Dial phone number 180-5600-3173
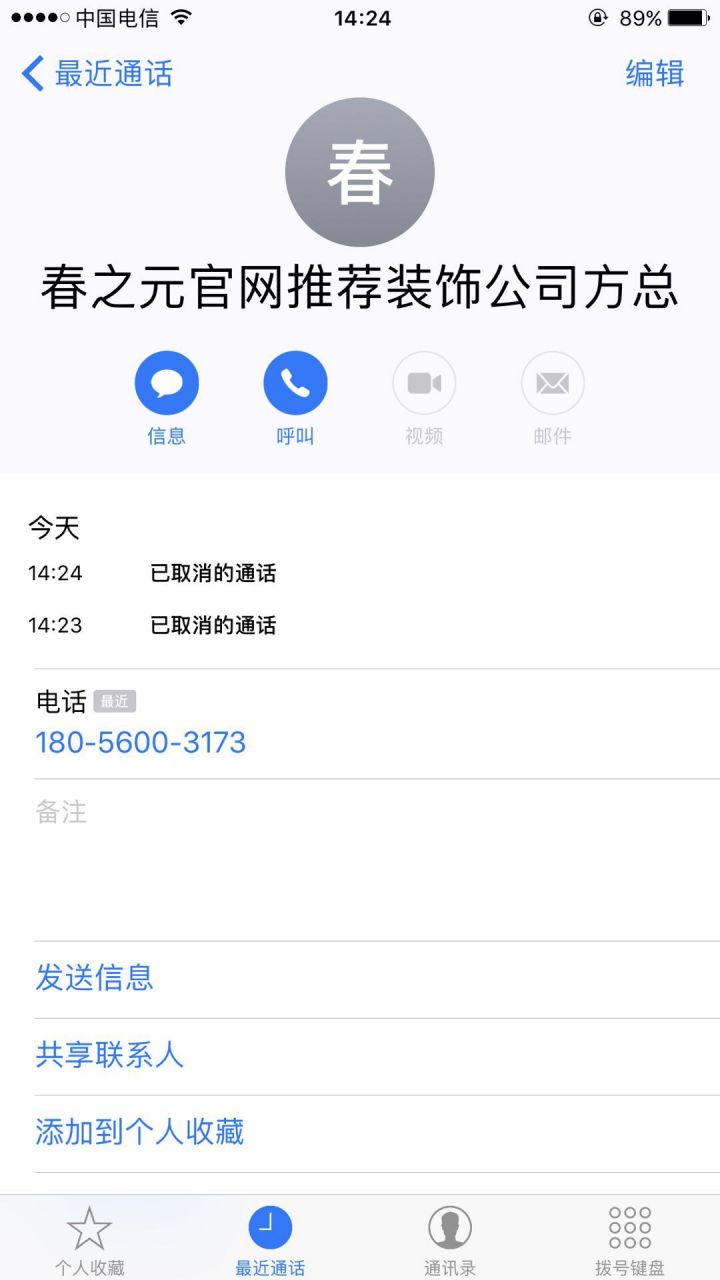 141,742
